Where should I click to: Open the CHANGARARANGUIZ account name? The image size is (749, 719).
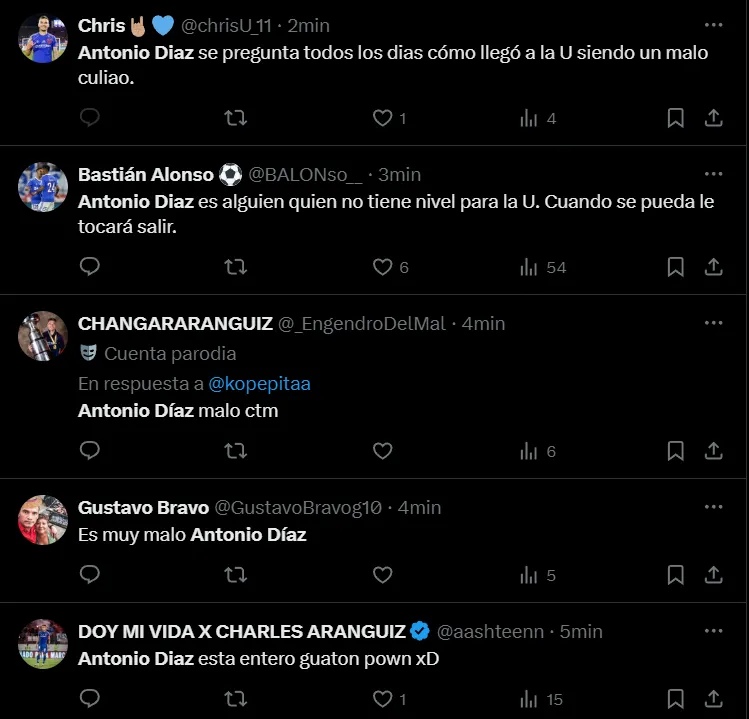click(175, 323)
